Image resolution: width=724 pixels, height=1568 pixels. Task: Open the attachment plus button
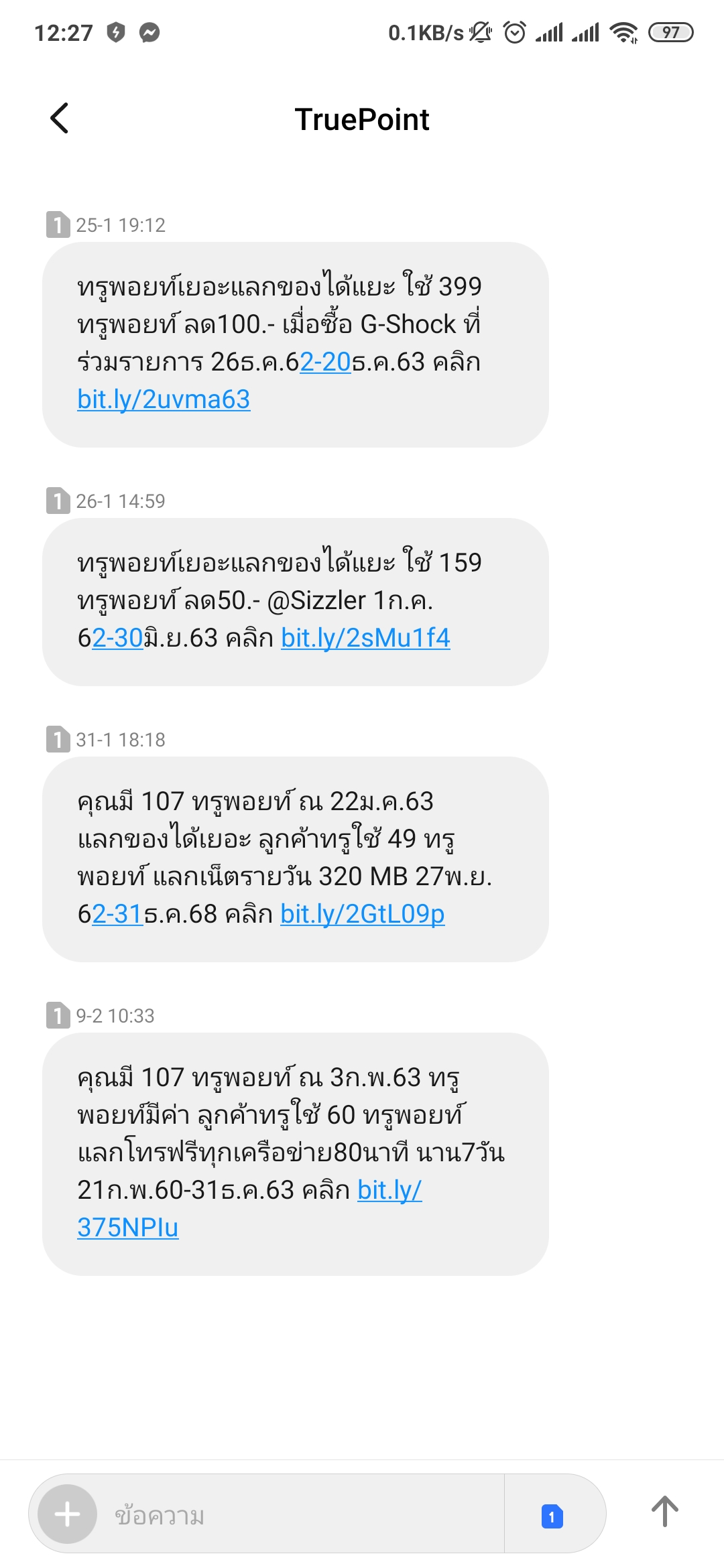click(67, 1514)
